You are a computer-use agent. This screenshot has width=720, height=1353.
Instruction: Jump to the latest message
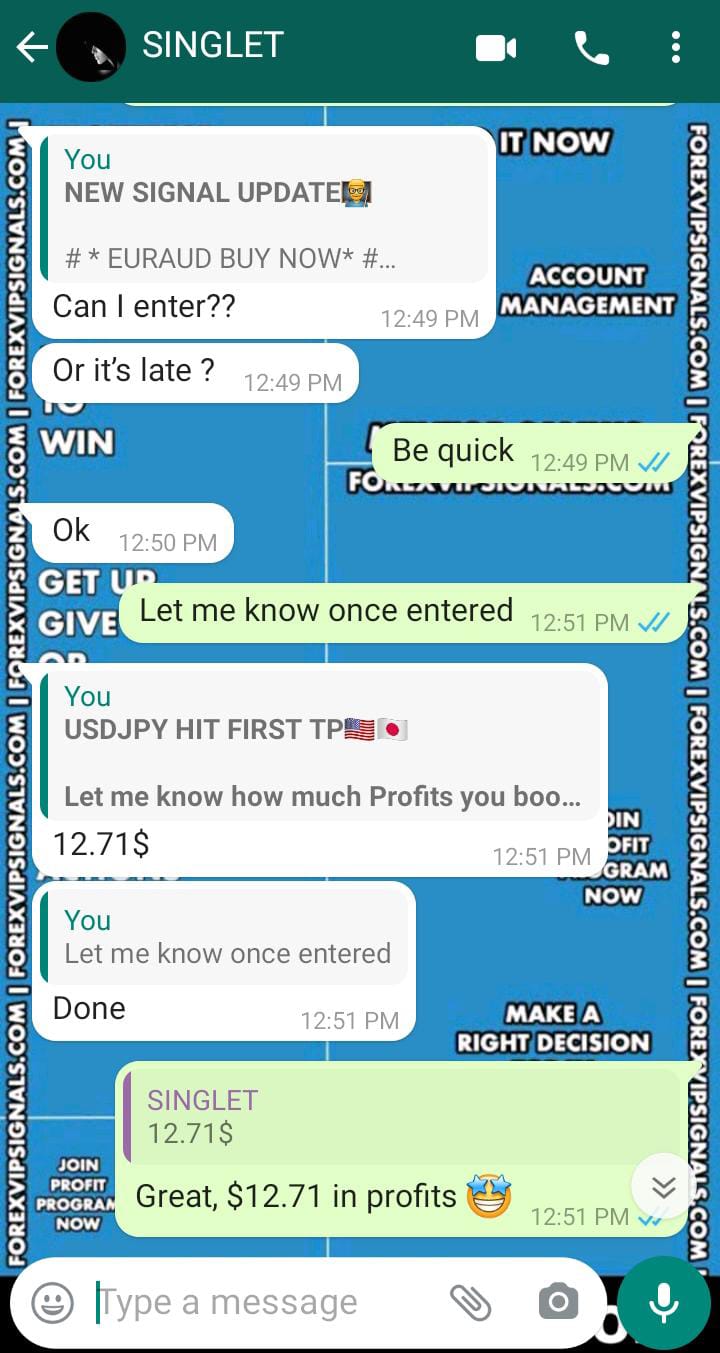pos(663,1187)
